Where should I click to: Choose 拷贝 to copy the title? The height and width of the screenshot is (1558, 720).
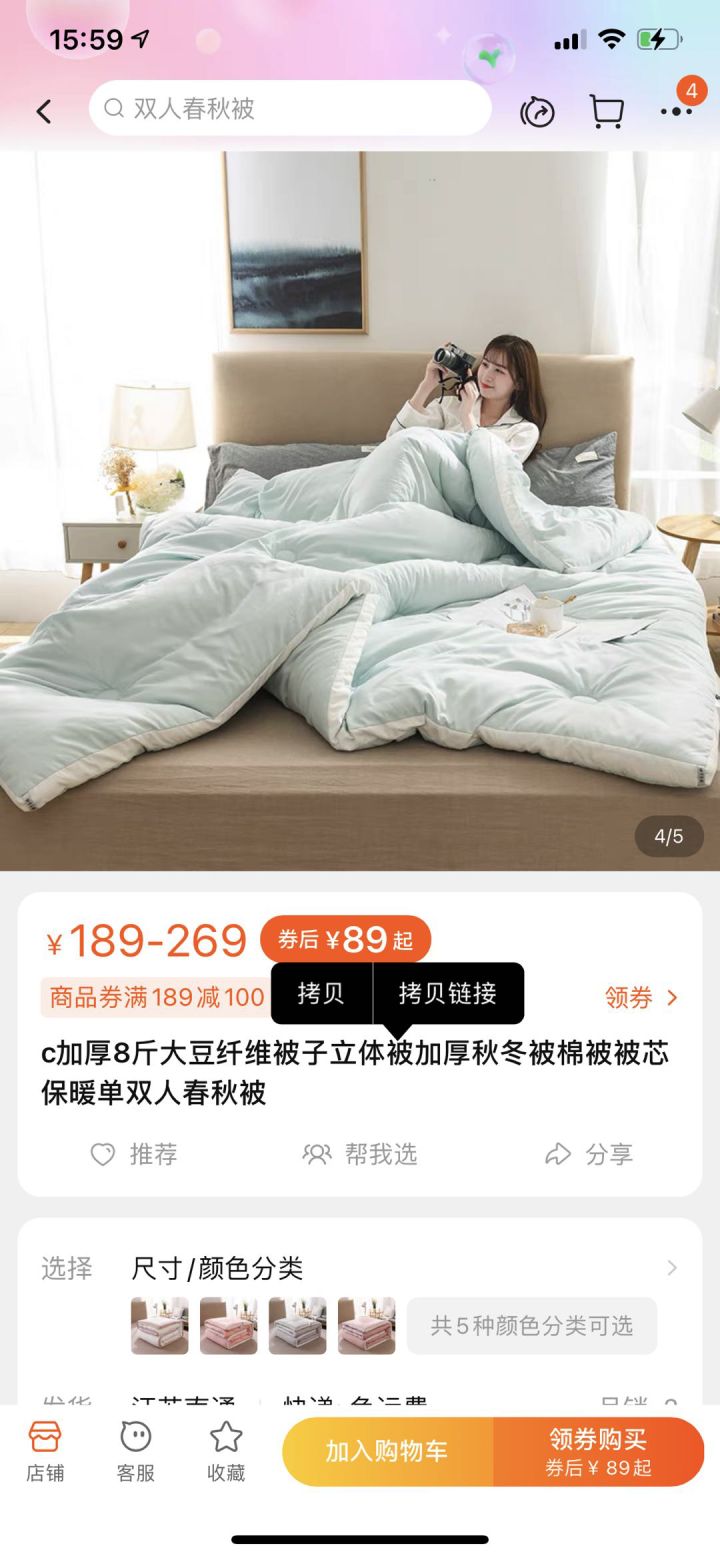(321, 993)
